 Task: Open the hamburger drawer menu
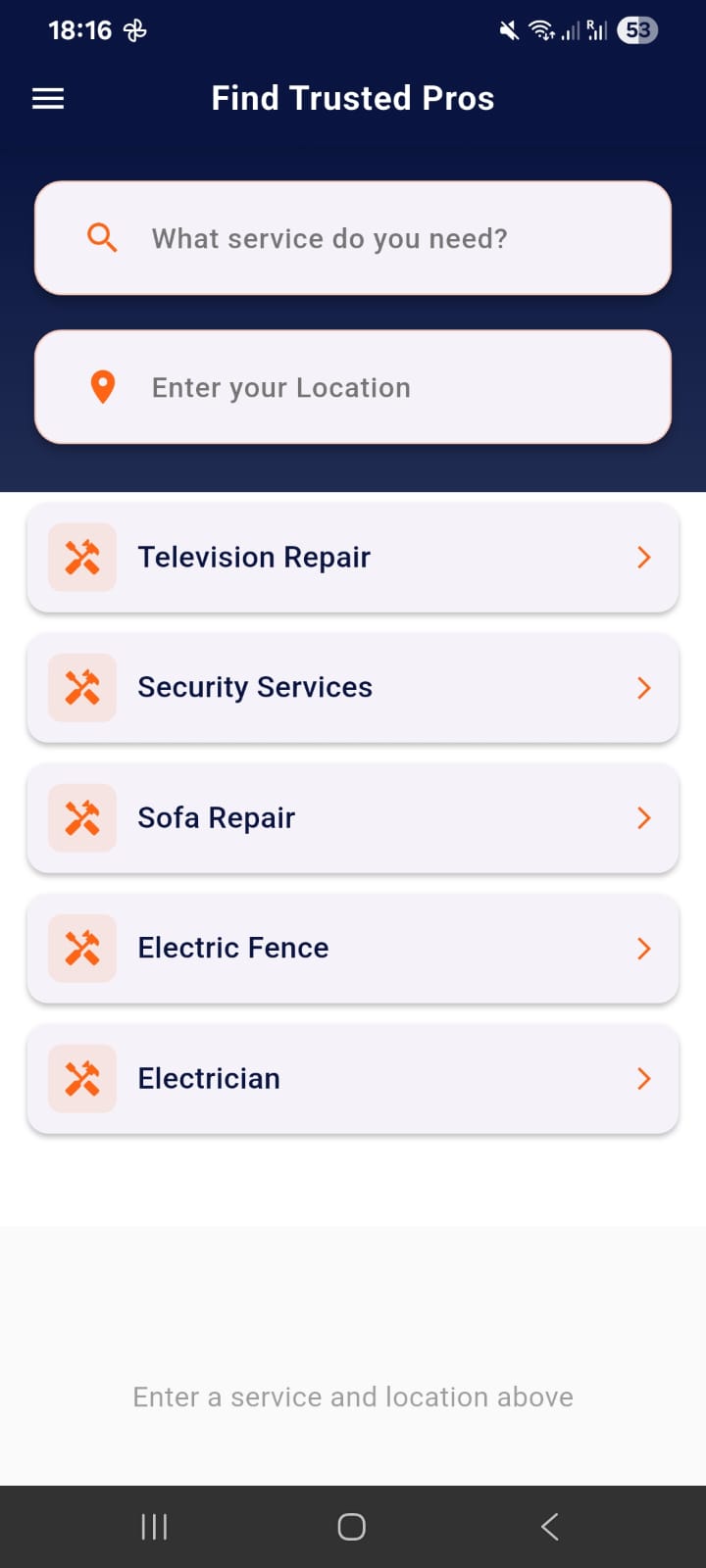pyautogui.click(x=48, y=98)
